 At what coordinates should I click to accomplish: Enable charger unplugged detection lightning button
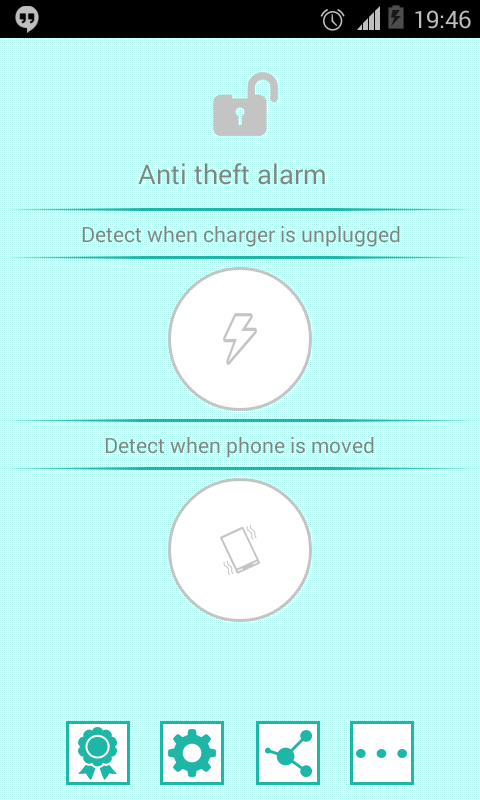tap(240, 339)
